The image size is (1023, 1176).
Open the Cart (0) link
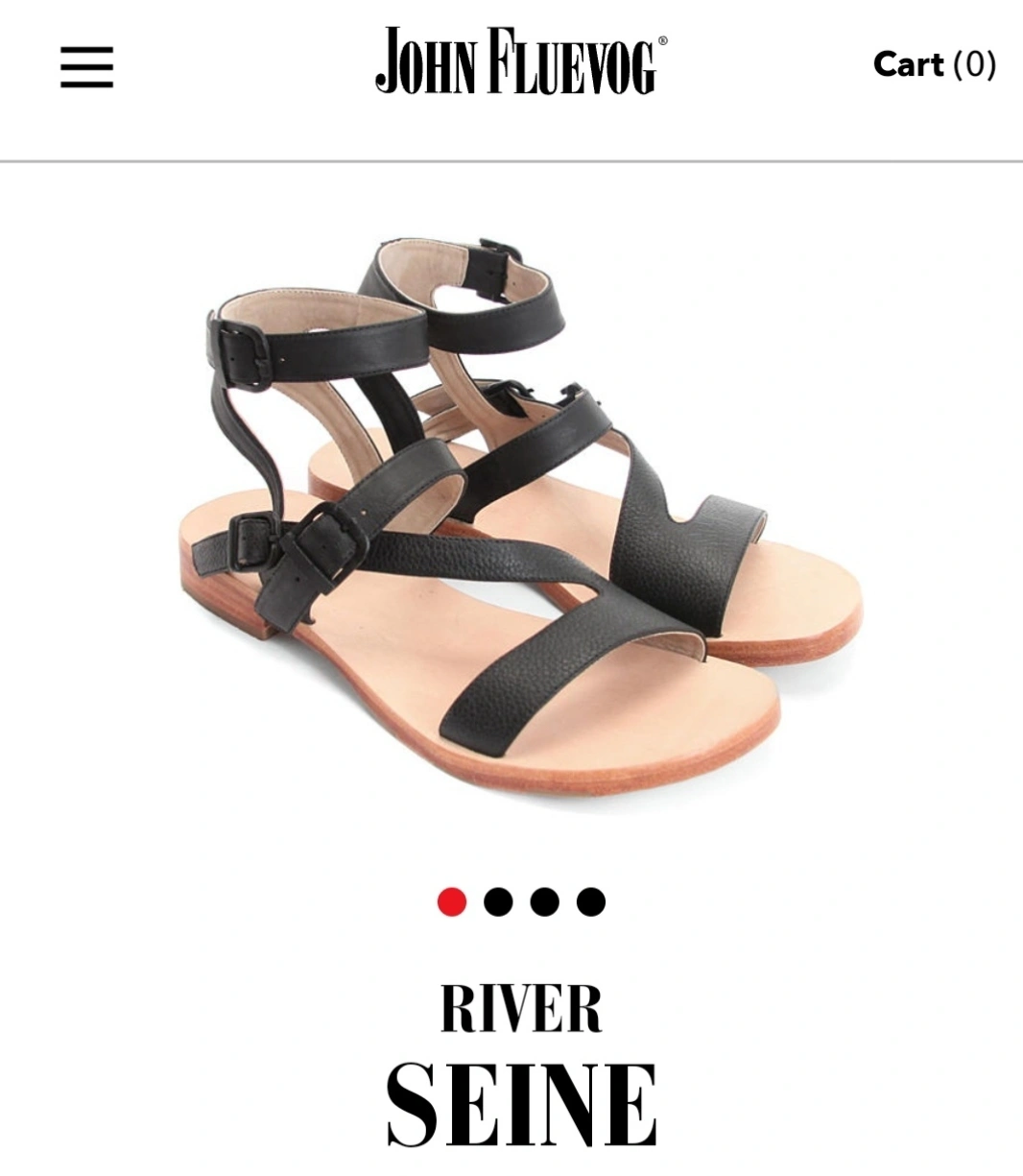click(x=934, y=64)
